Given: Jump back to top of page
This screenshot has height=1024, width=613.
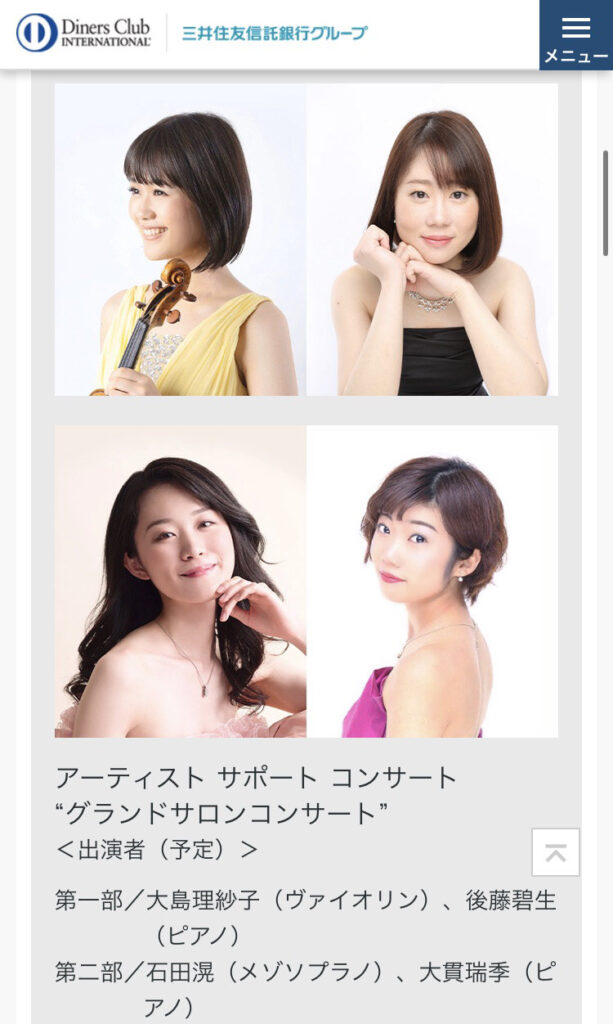Looking at the screenshot, I should point(555,852).
